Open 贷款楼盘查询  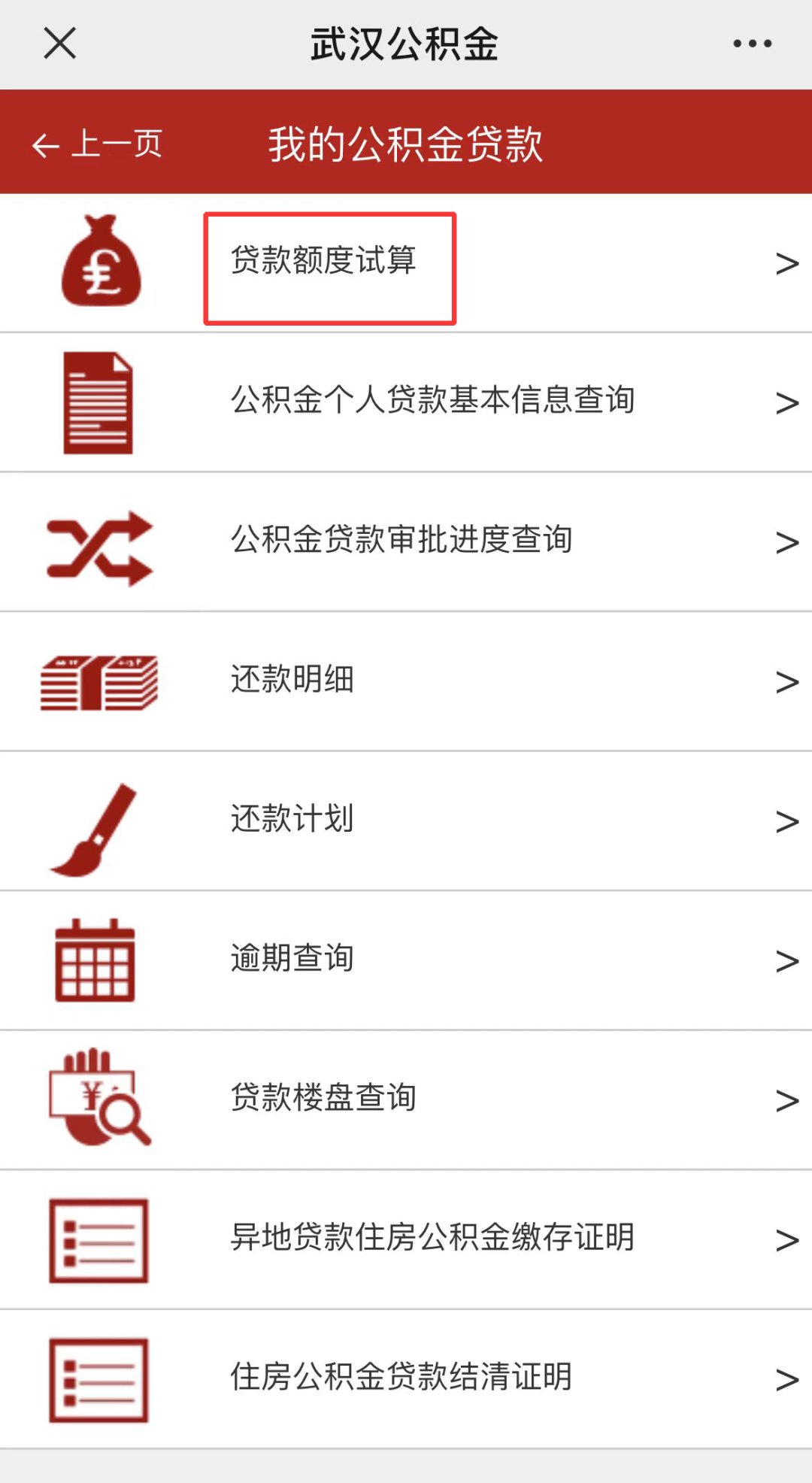click(323, 1098)
